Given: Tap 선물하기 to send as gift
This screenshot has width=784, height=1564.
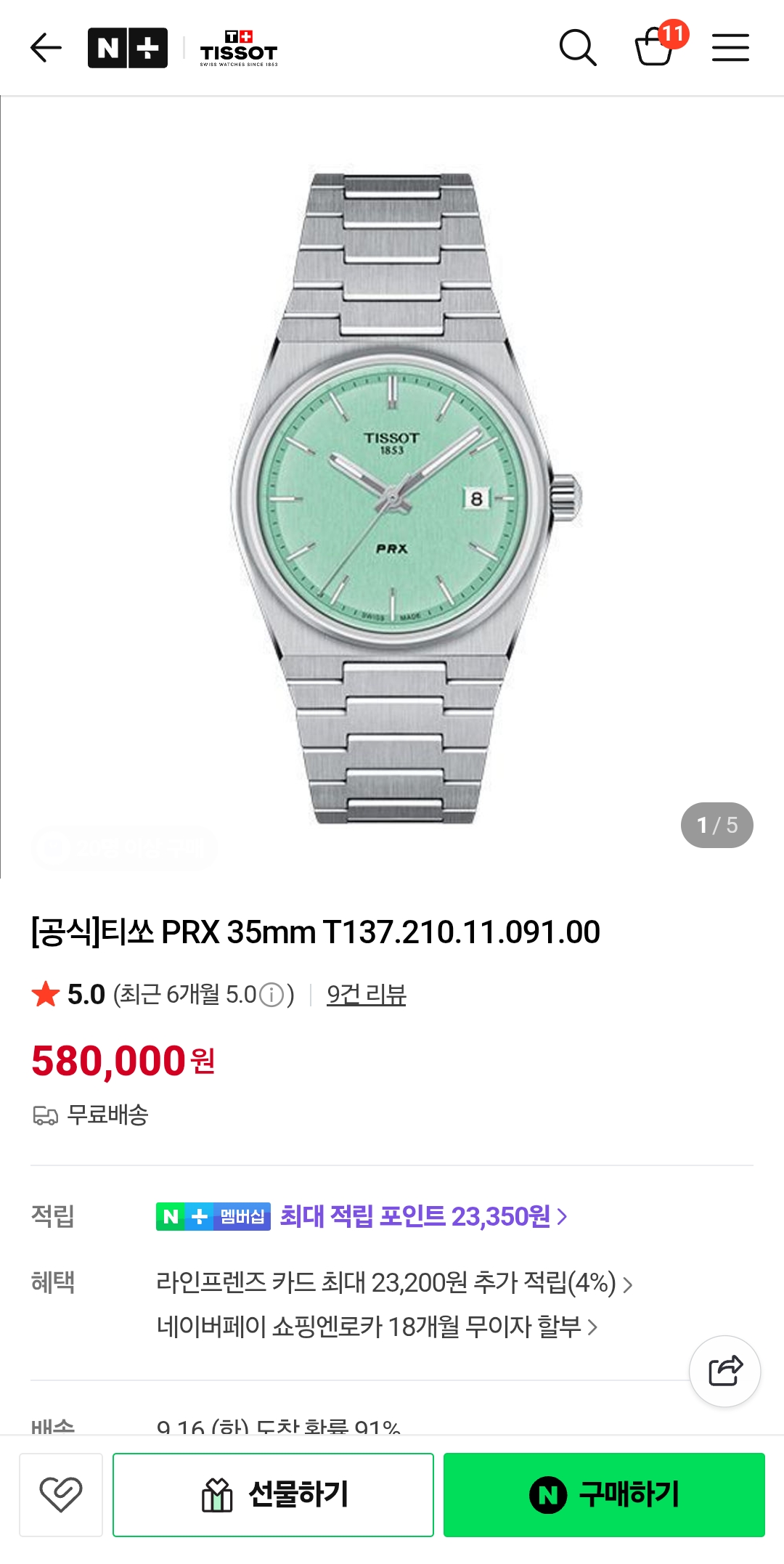Looking at the screenshot, I should coord(273,1494).
